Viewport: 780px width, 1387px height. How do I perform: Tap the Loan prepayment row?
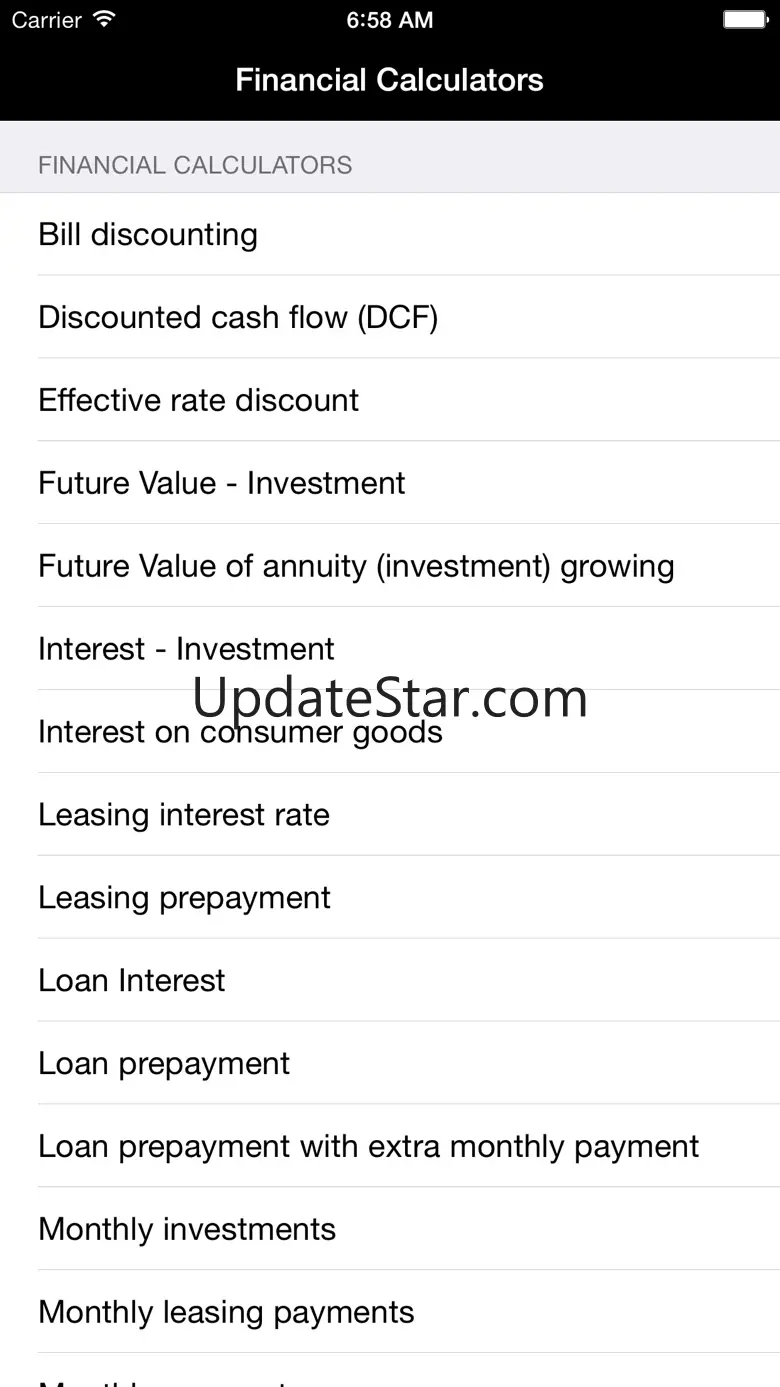[x=164, y=1065]
